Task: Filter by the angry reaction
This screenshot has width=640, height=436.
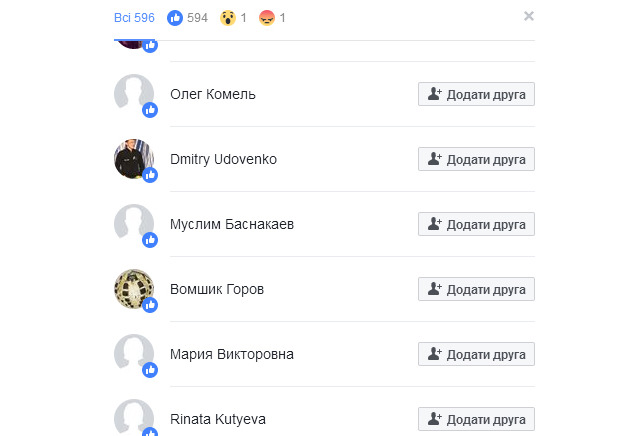Action: (x=270, y=17)
